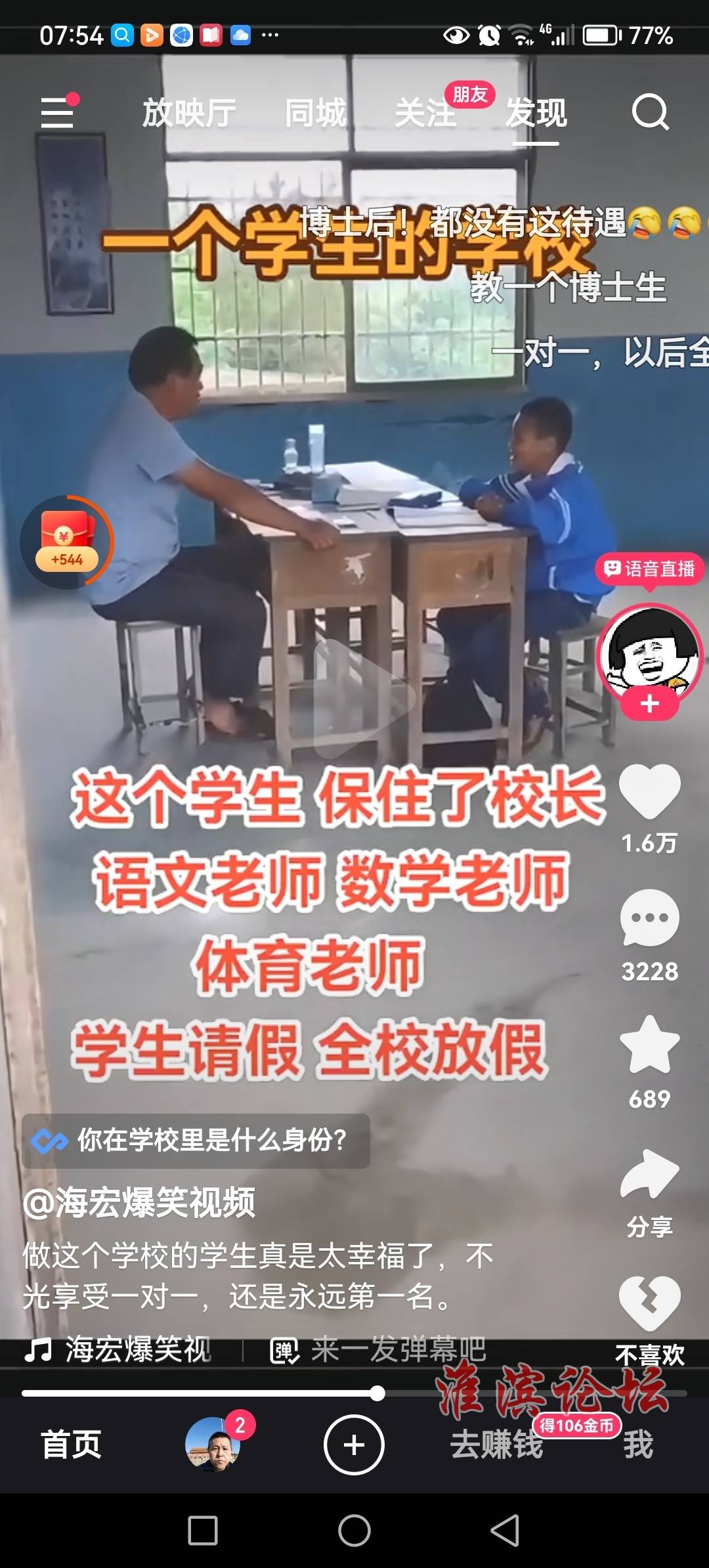Open the creator's avatar live room

(650, 651)
